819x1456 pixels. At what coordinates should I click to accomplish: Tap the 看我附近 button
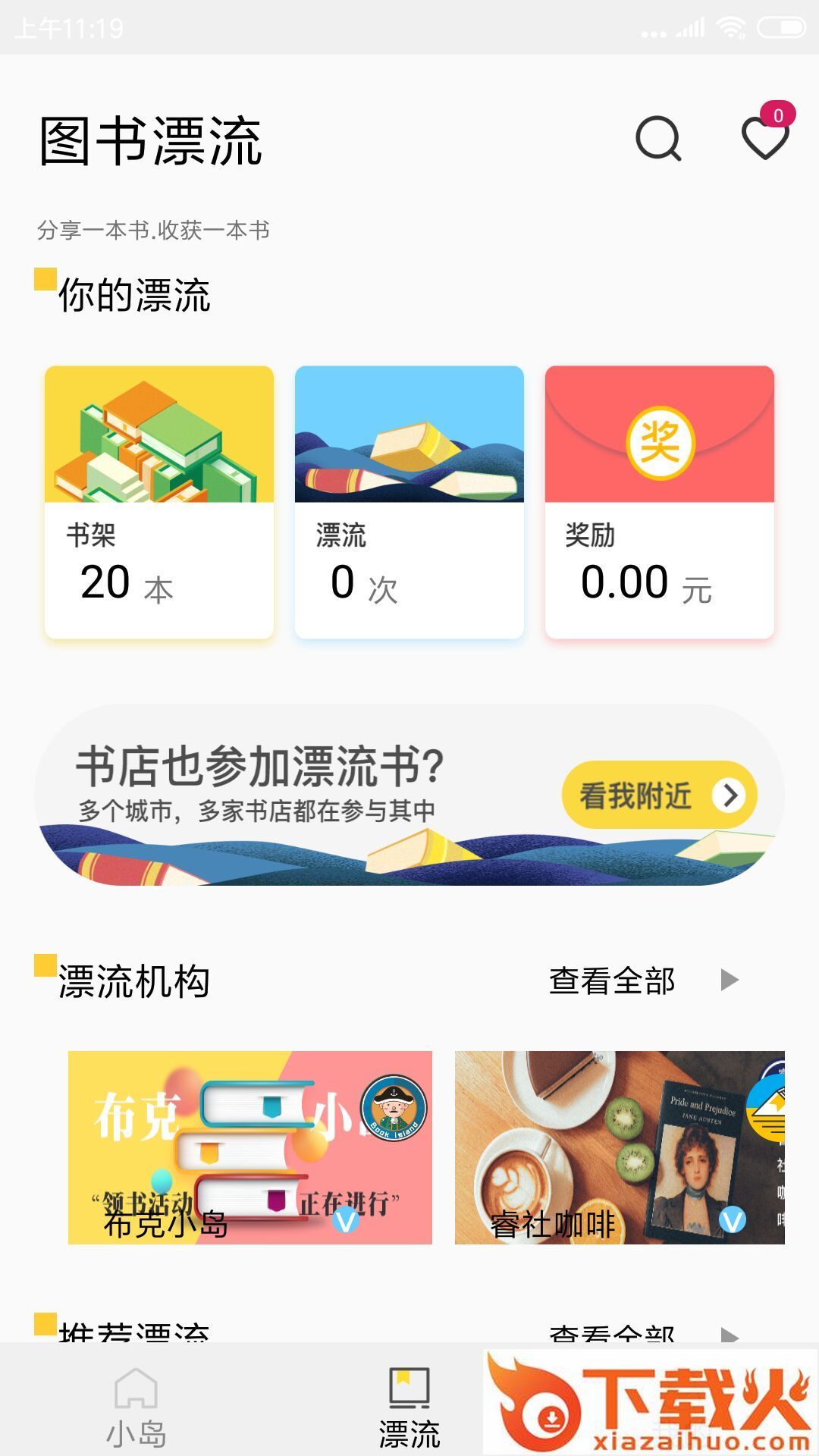(659, 795)
